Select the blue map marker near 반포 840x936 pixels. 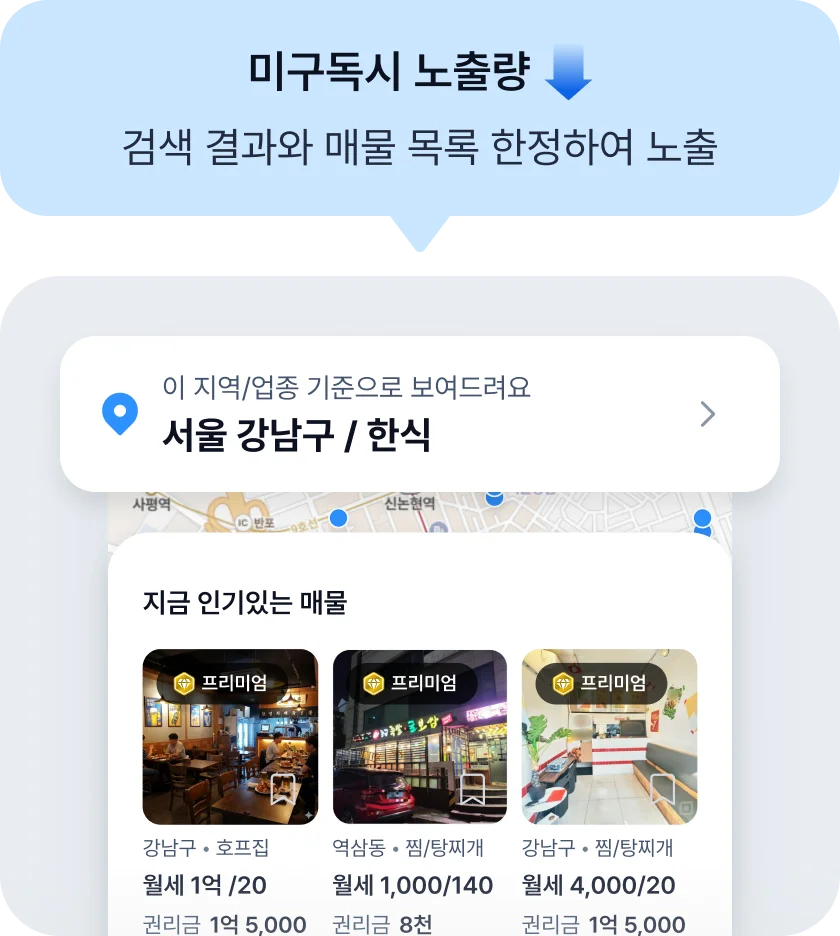pos(338,517)
